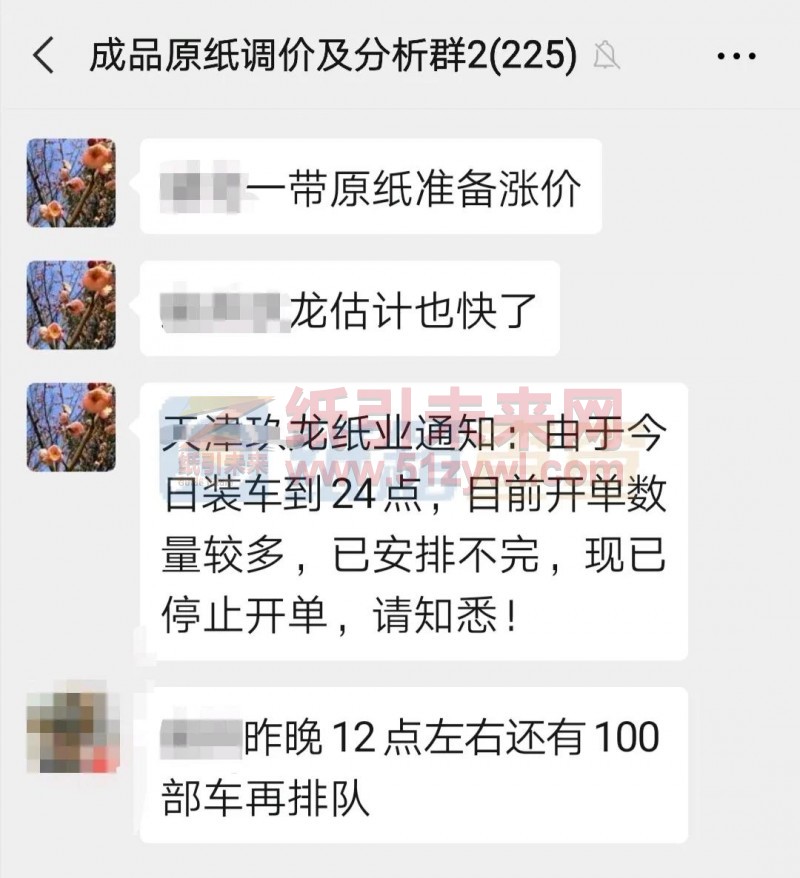Open the three-dot chat info menu
800x878 pixels.
coord(735,56)
